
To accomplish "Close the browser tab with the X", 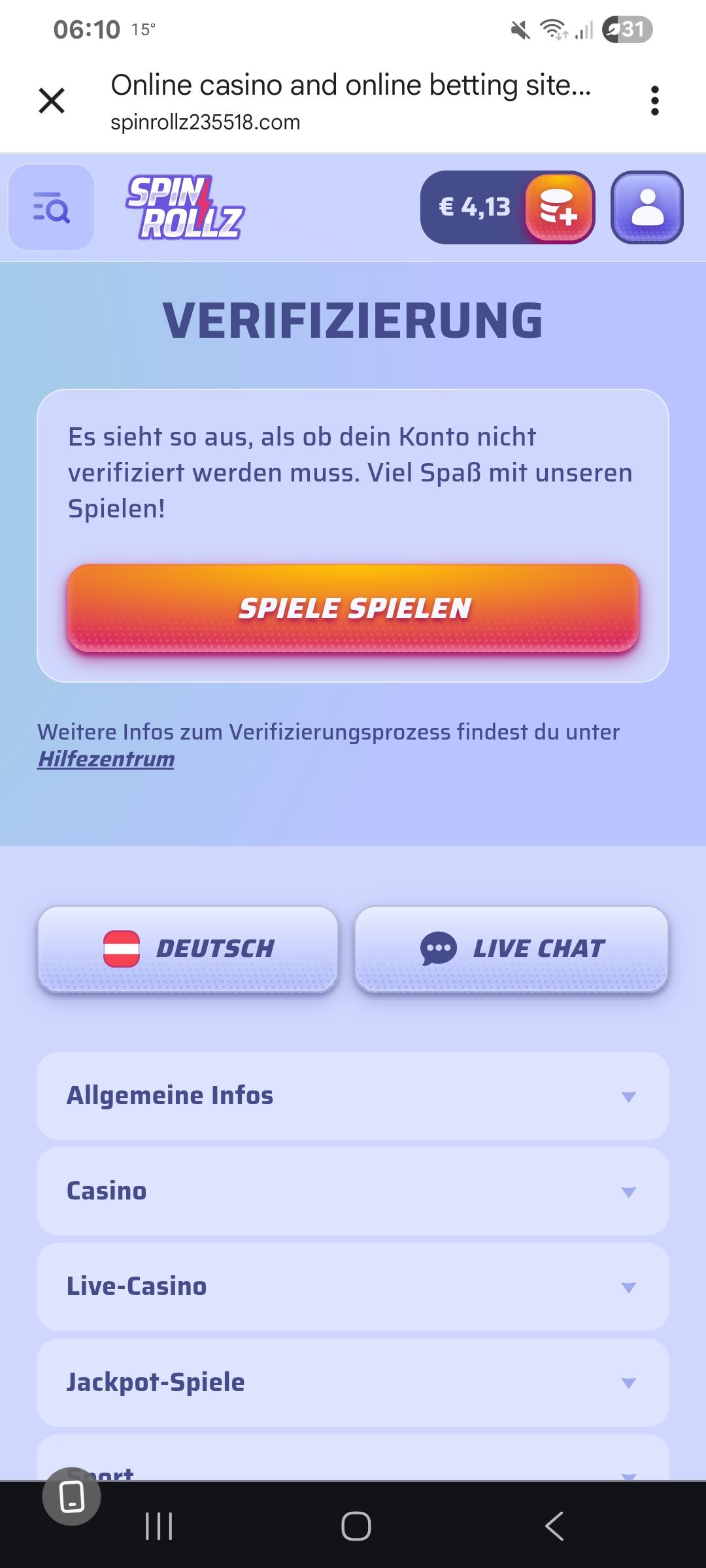I will click(x=52, y=101).
